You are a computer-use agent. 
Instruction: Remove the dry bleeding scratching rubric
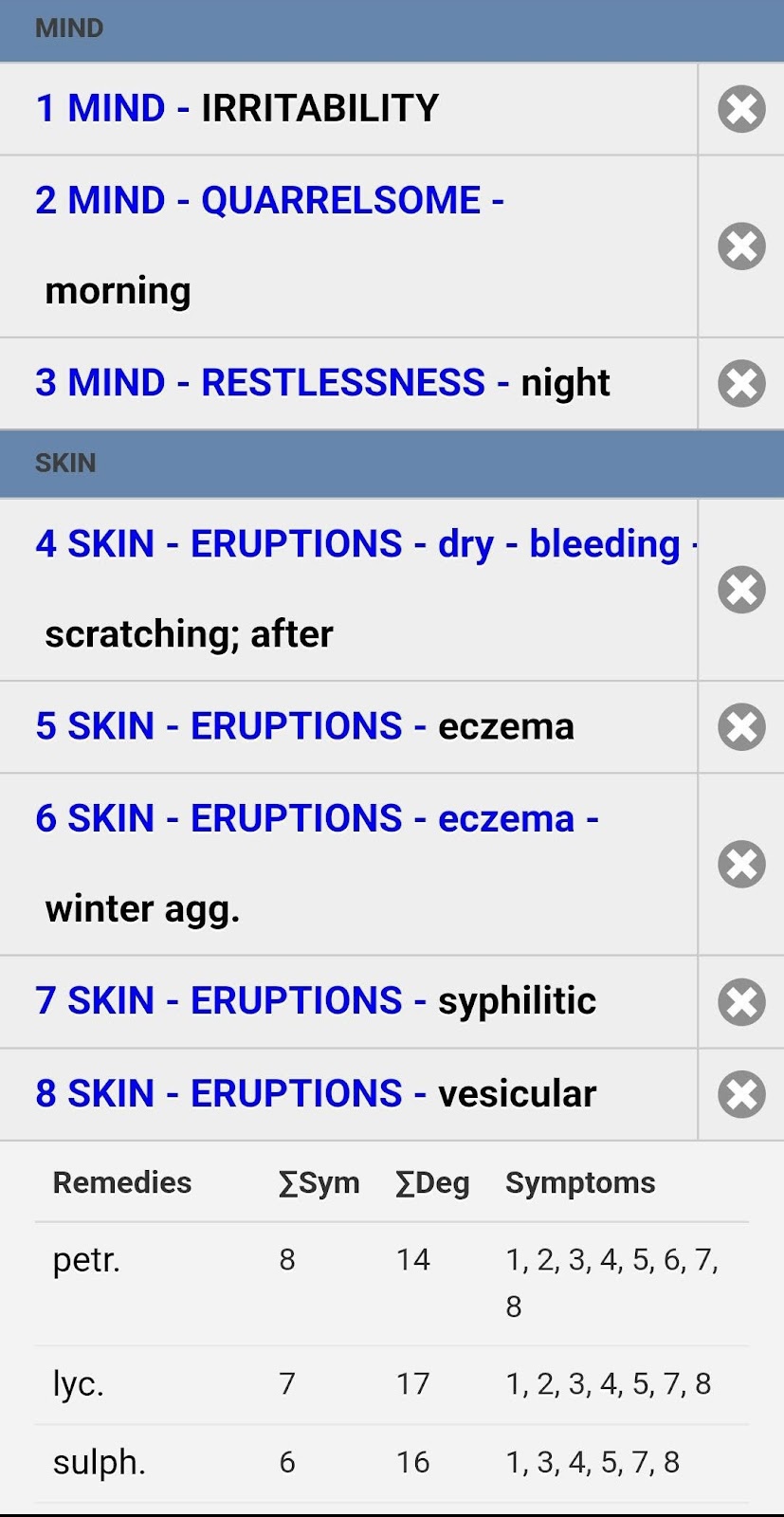coord(741,590)
